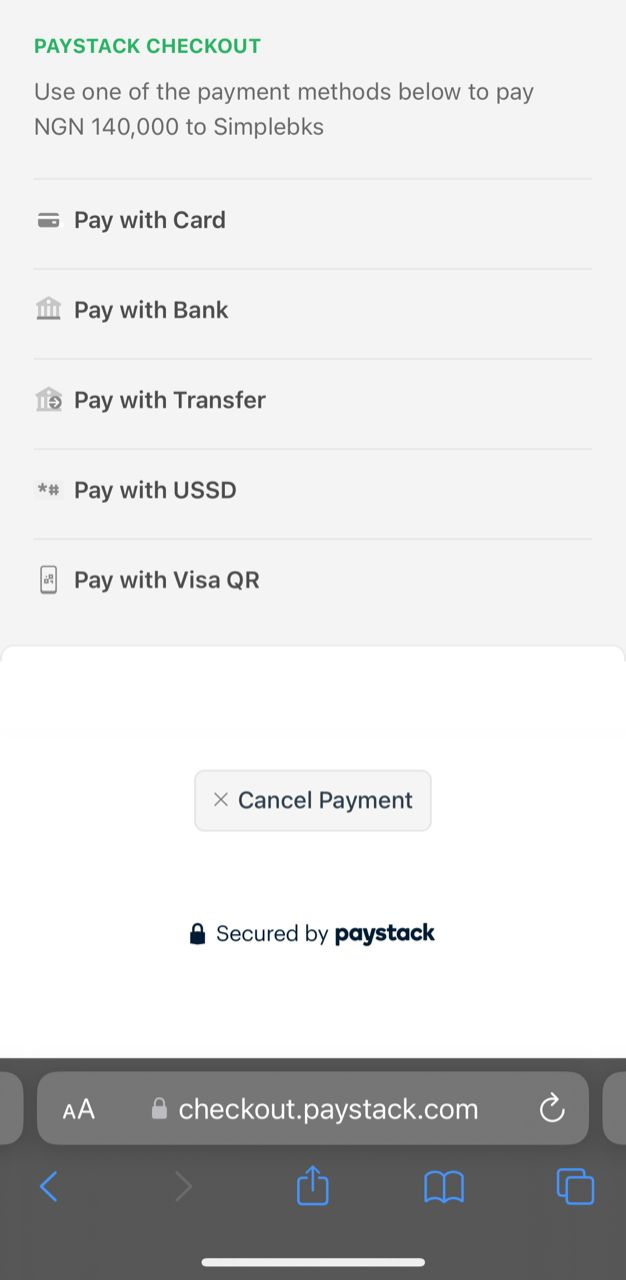Go back to the previous page
Image resolution: width=626 pixels, height=1280 pixels.
coord(48,1187)
